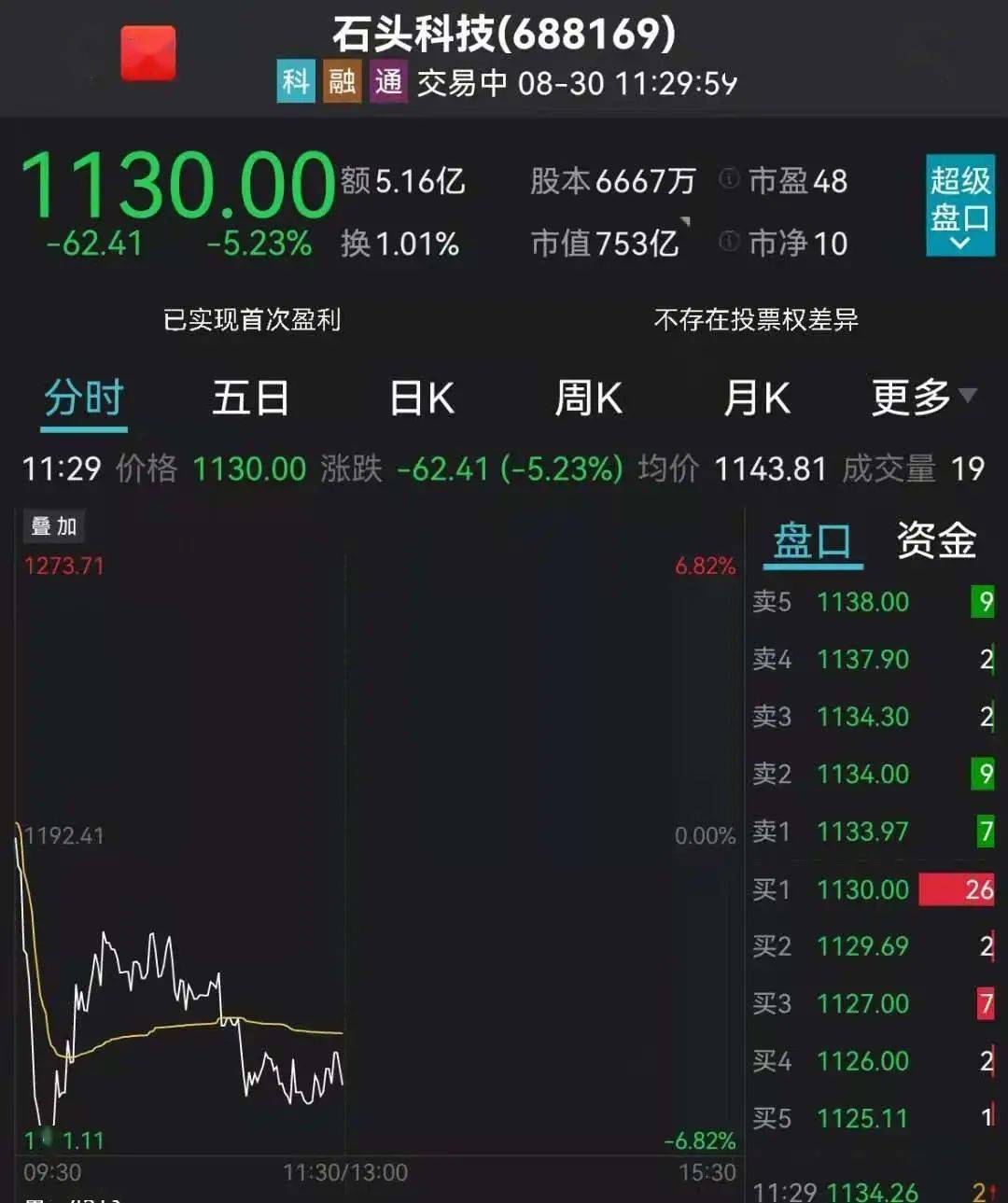1008x1203 pixels.
Task: Tap the 买1 price 1130.00 row
Action: tap(872, 889)
